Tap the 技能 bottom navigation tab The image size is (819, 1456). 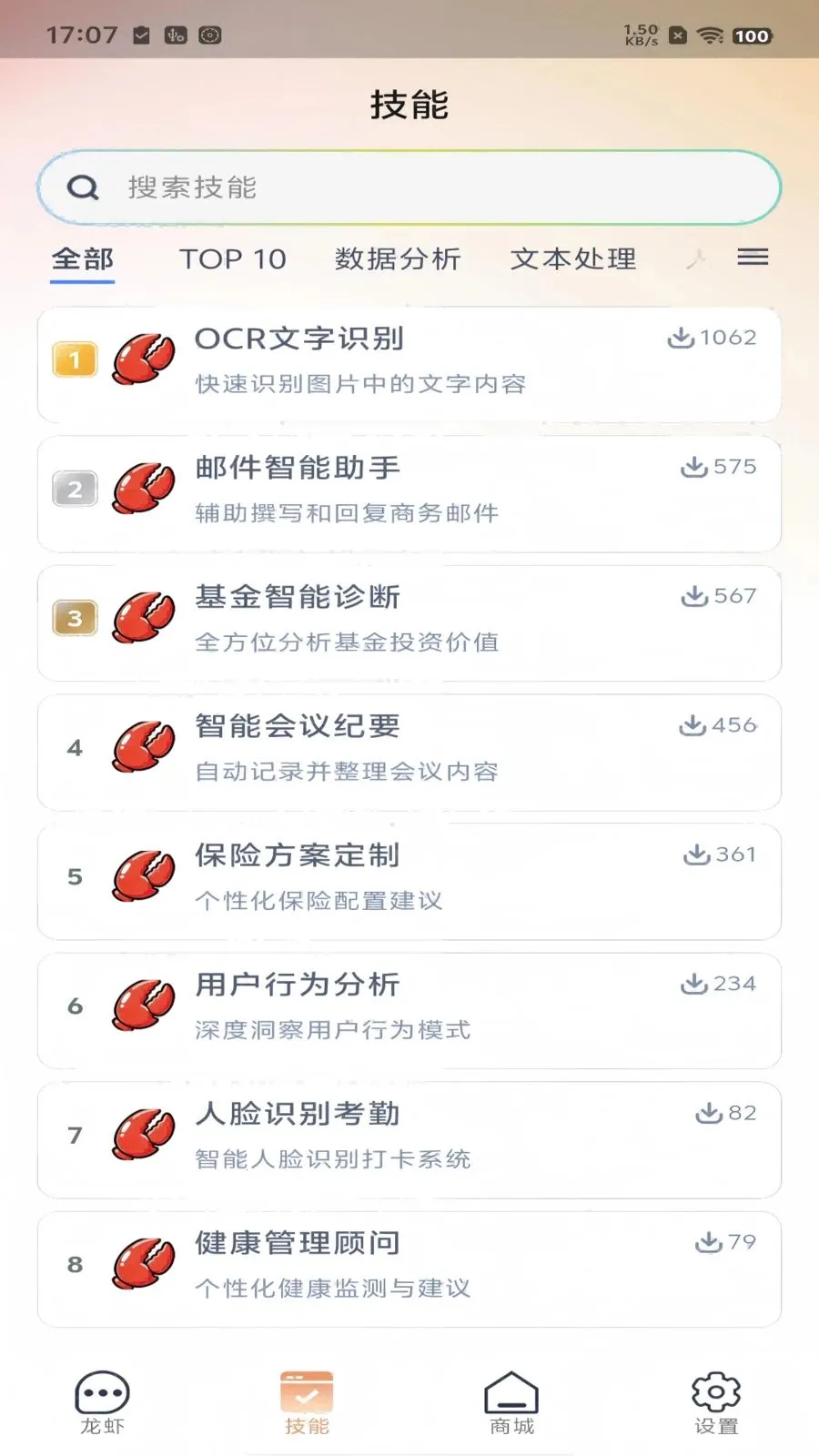pyautogui.click(x=307, y=1403)
